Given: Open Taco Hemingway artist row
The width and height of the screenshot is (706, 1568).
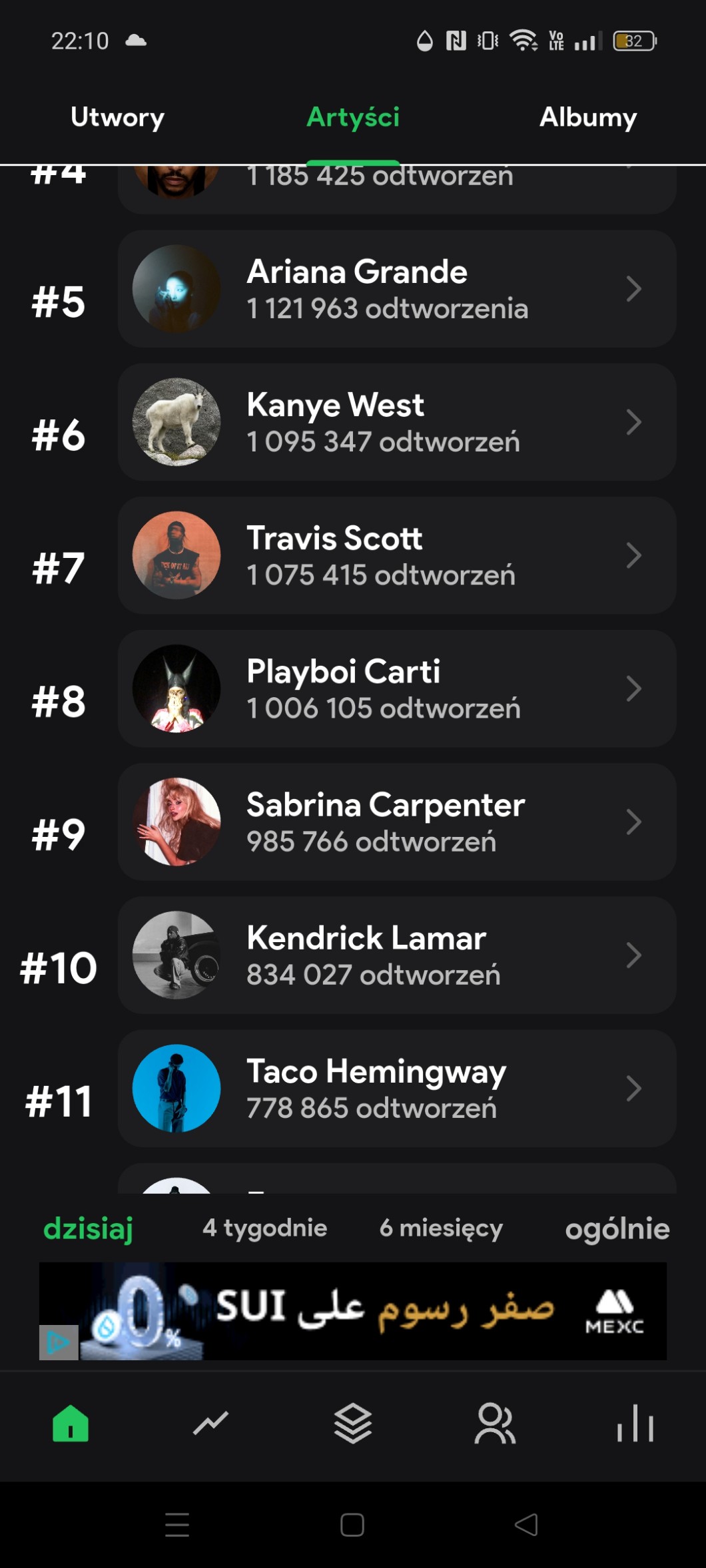Looking at the screenshot, I should pos(397,1088).
